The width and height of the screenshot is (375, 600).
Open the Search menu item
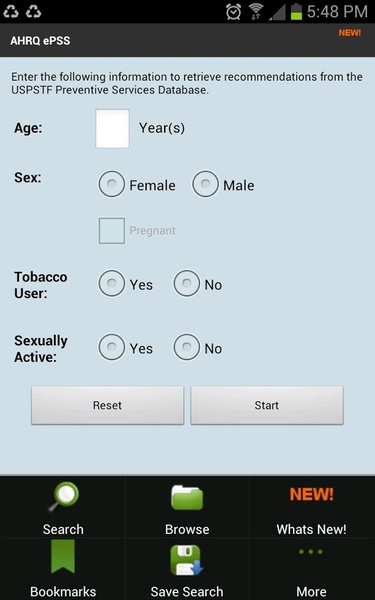[63, 507]
